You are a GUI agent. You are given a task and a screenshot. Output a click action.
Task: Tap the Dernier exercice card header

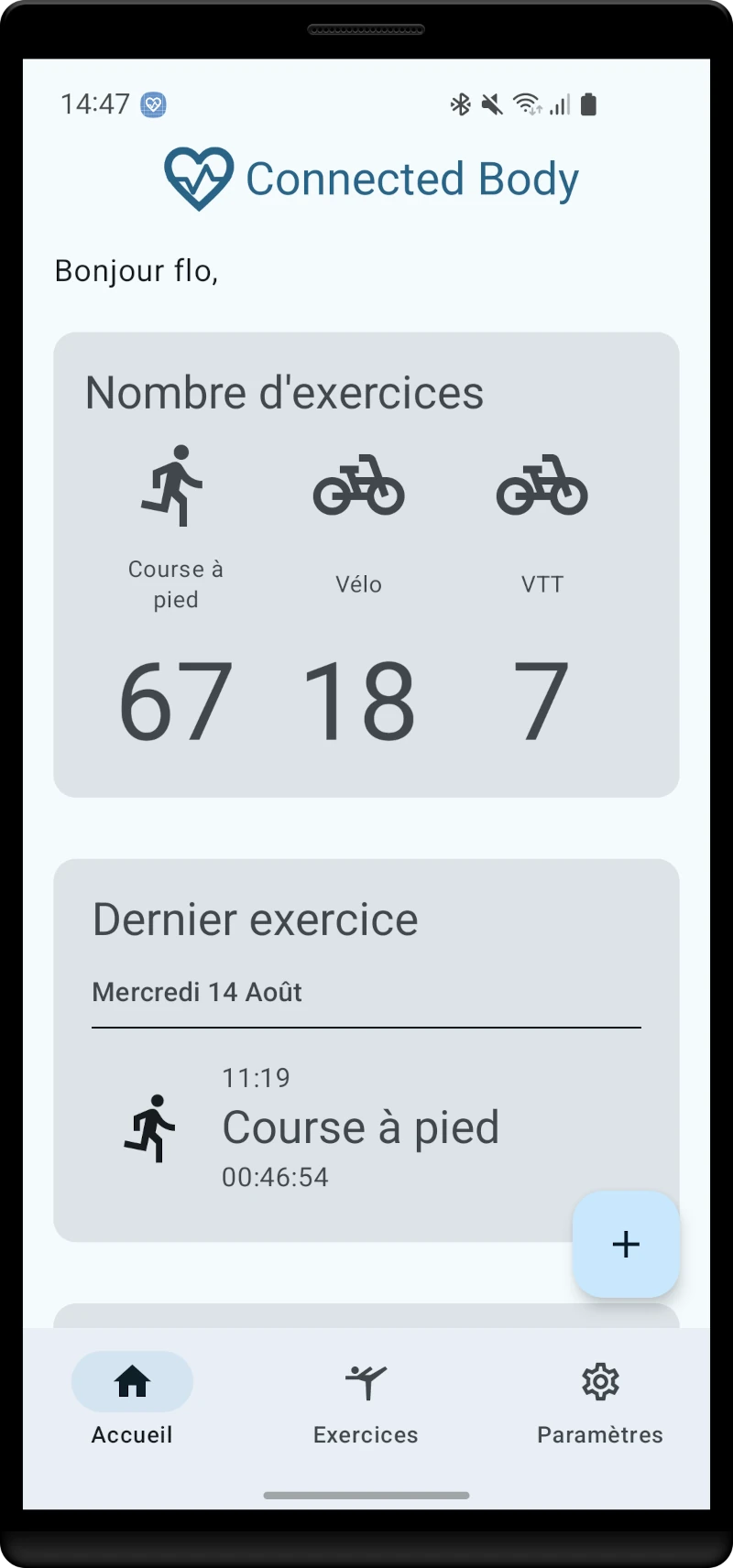[255, 919]
